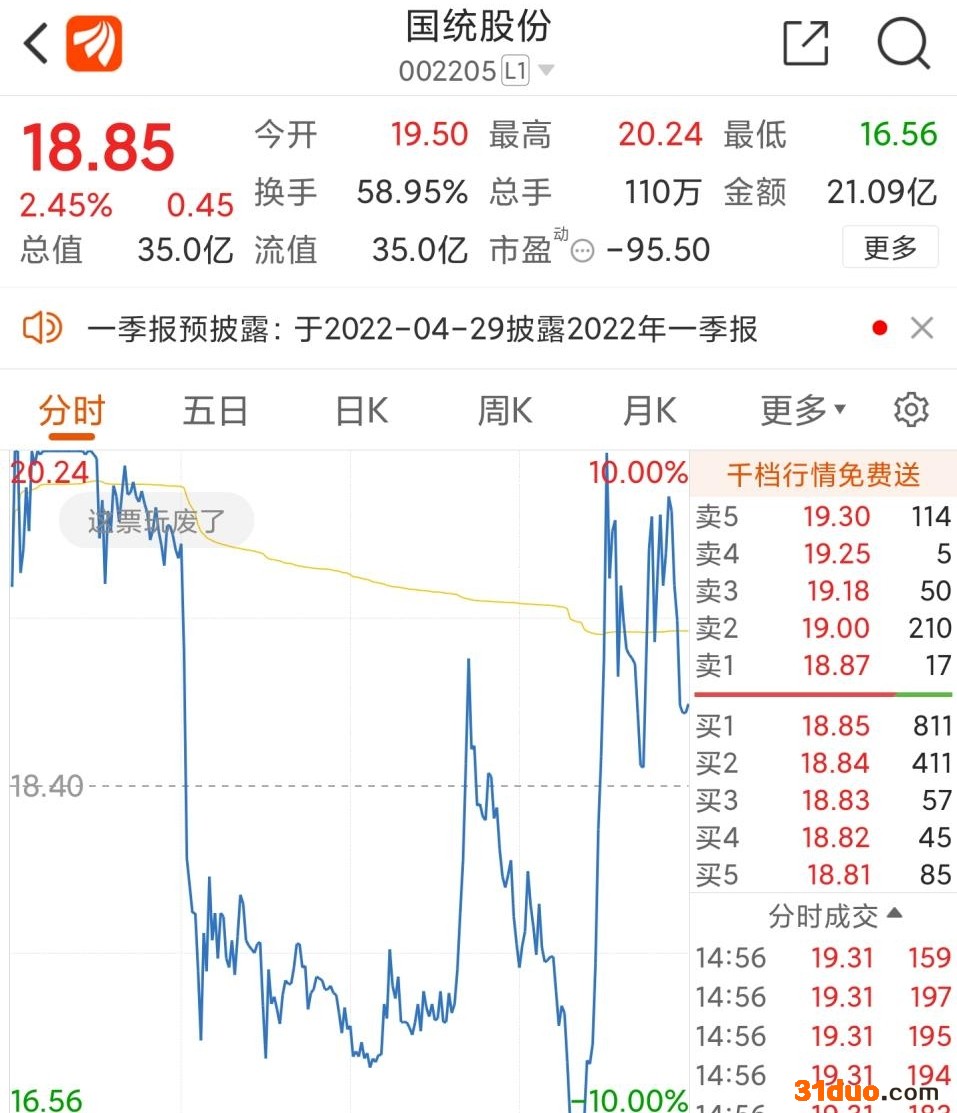
Task: Open the 市盈 info bubble icon
Action: click(x=582, y=251)
